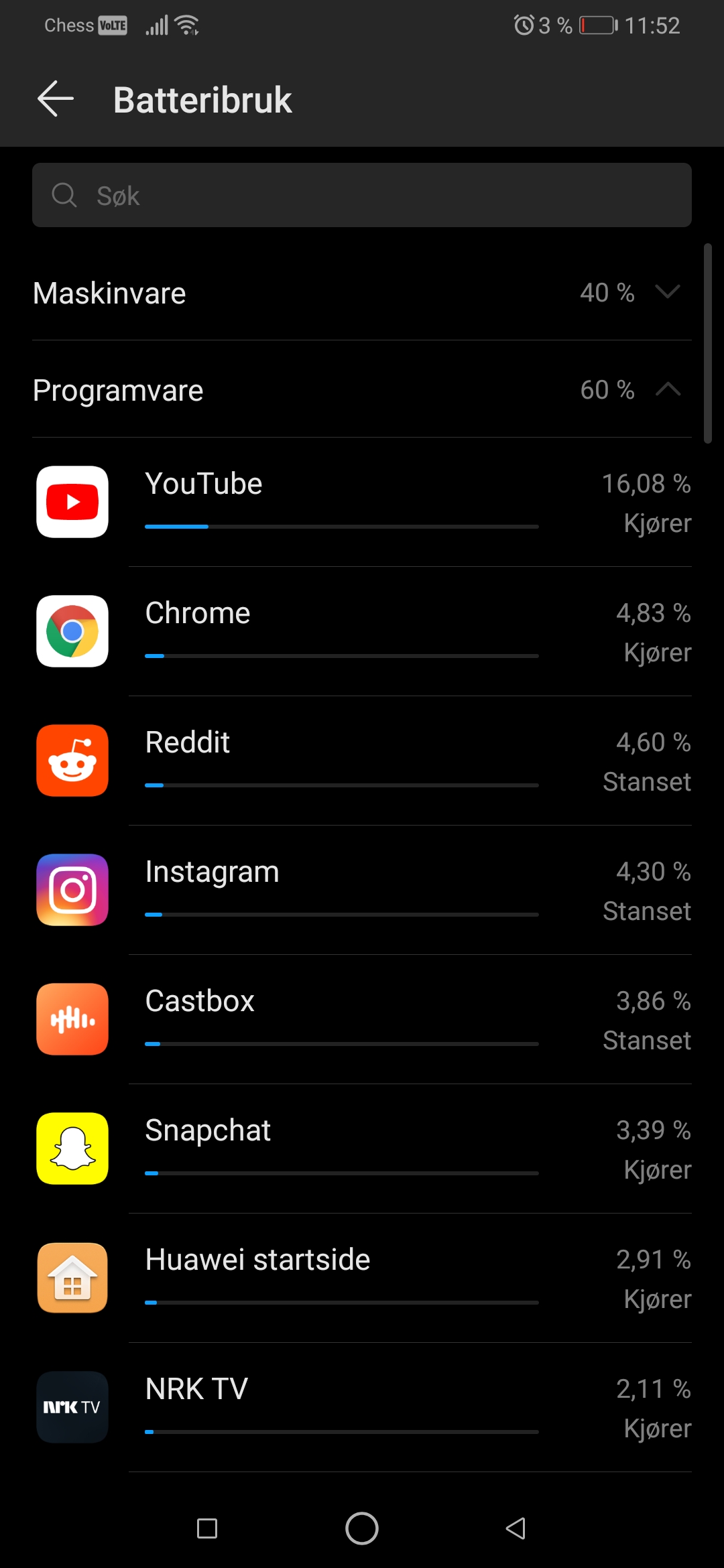Open Chrome battery usage details
The width and height of the screenshot is (724, 1568).
click(x=362, y=632)
